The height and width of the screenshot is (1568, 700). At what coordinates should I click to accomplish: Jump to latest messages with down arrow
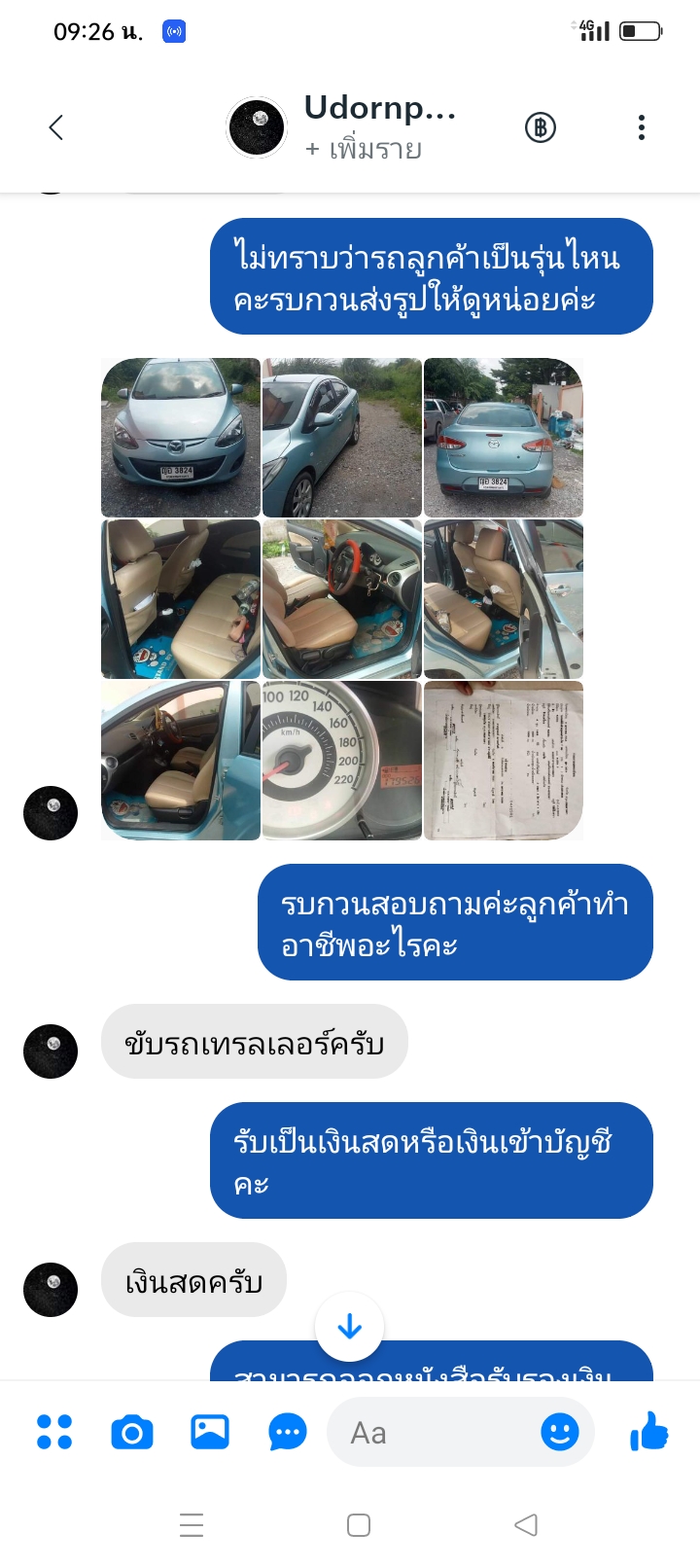pyautogui.click(x=350, y=1327)
